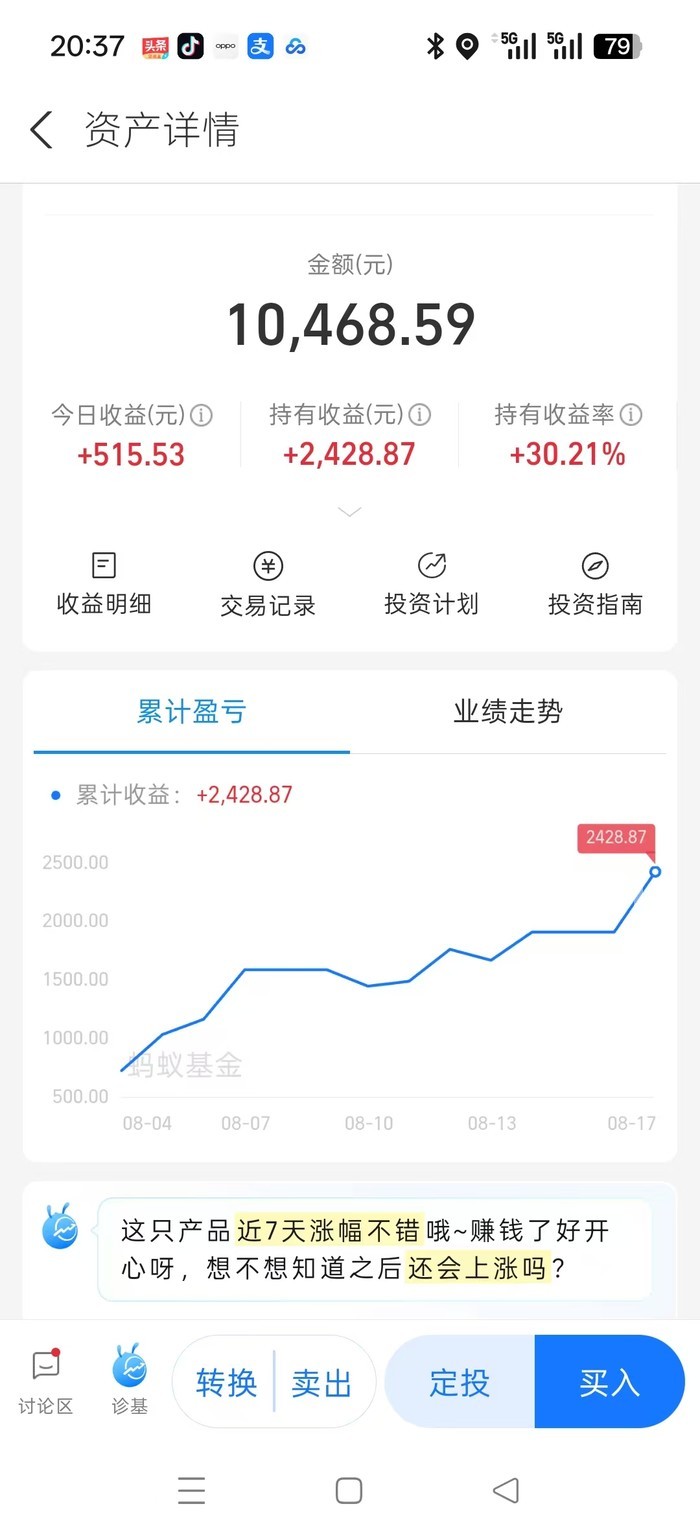700x1539 pixels.
Task: Open 投资指南
Action: pos(595,583)
